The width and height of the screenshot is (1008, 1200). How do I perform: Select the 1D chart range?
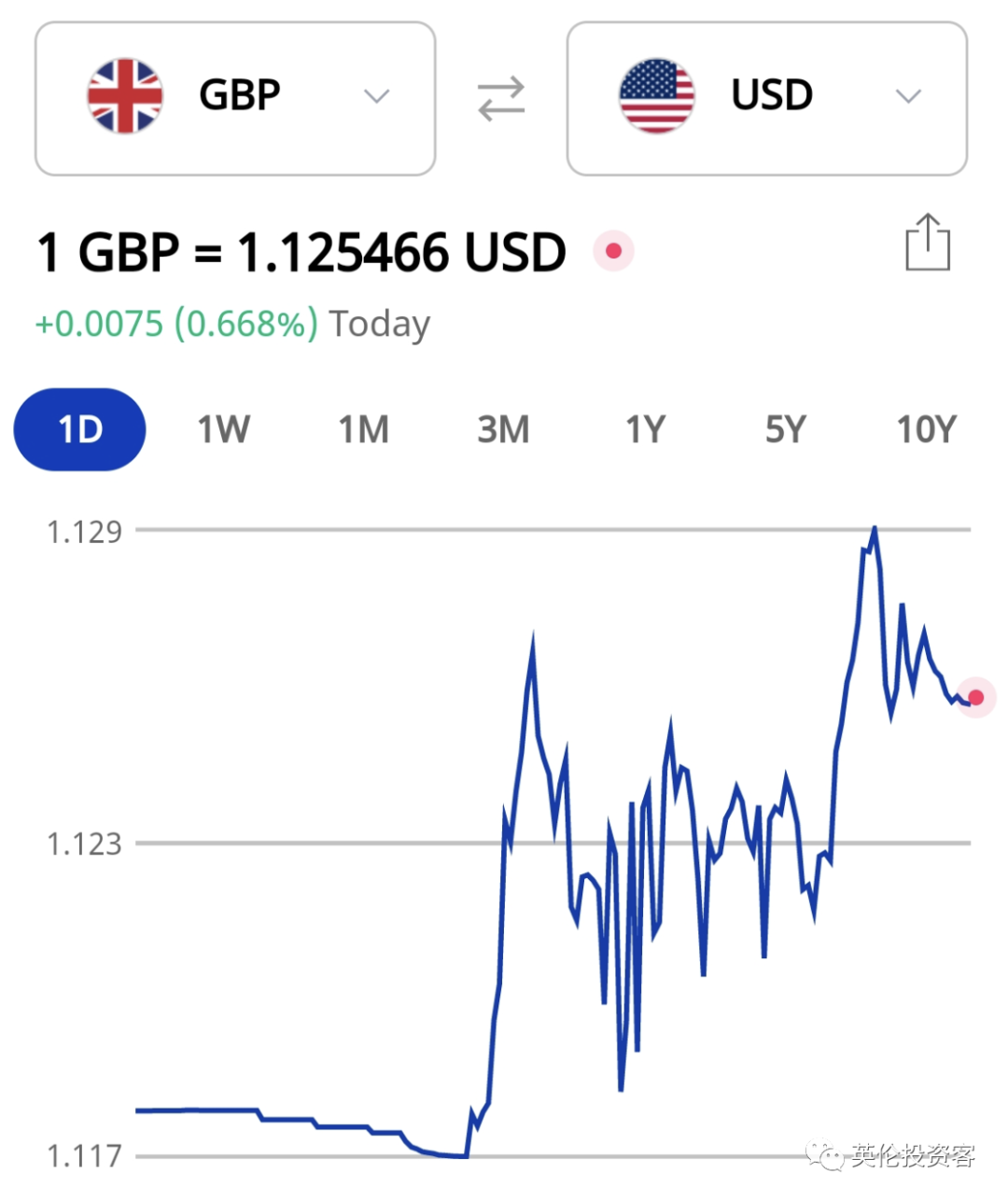tap(80, 430)
